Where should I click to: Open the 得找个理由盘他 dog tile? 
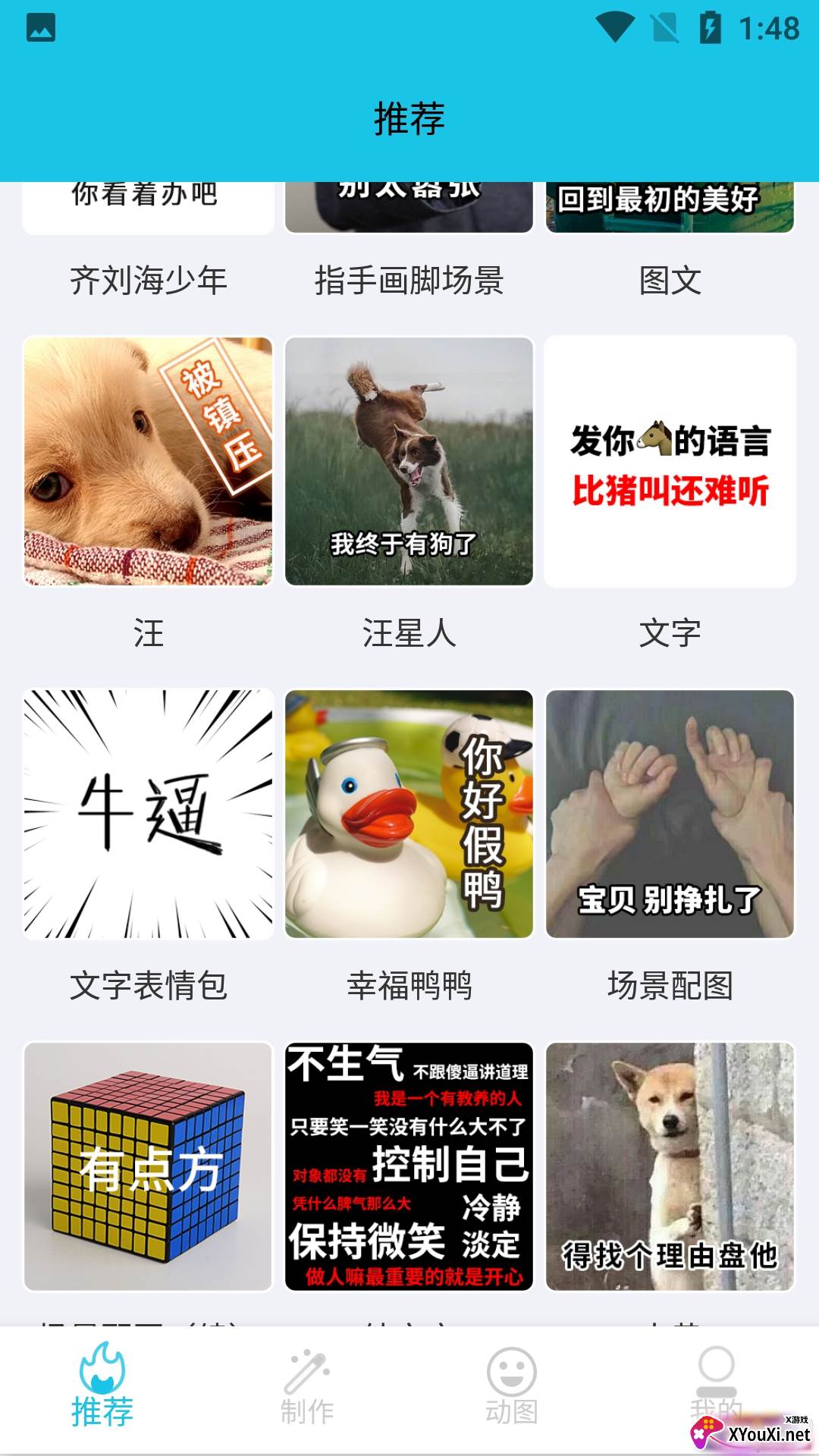(670, 1166)
